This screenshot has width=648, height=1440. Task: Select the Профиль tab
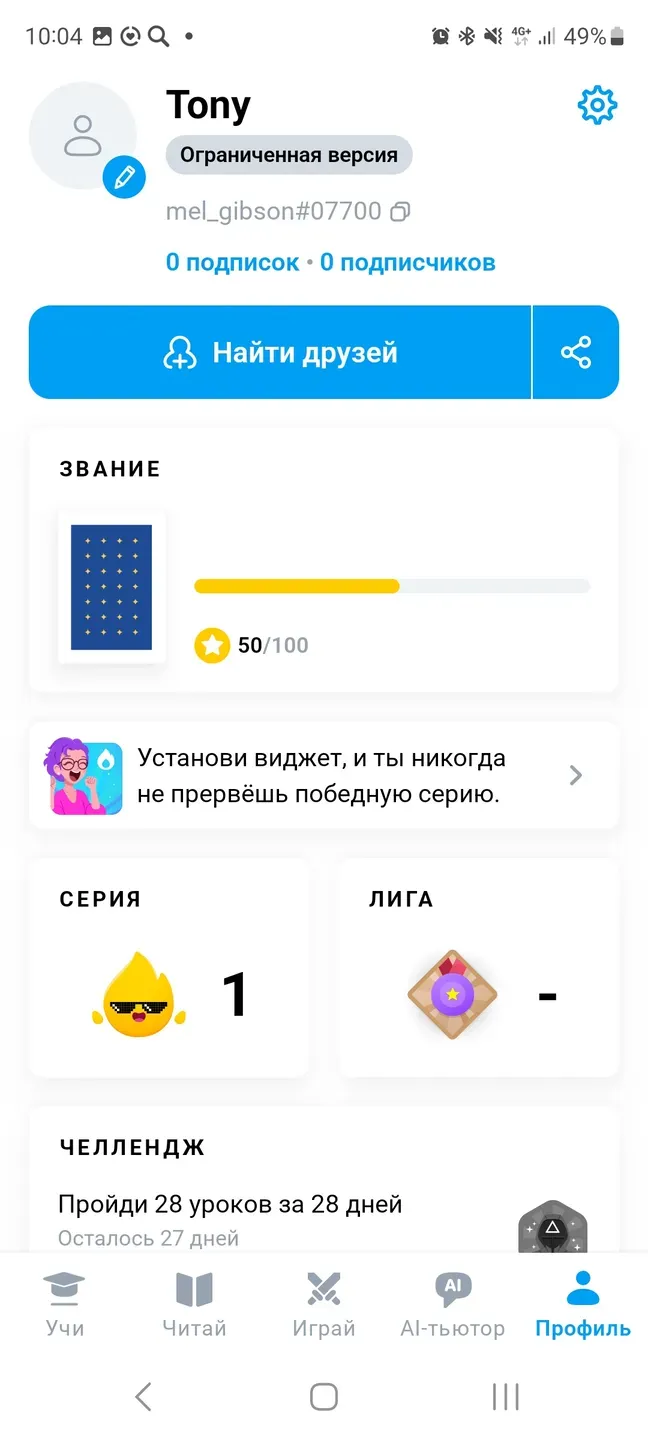point(582,1305)
